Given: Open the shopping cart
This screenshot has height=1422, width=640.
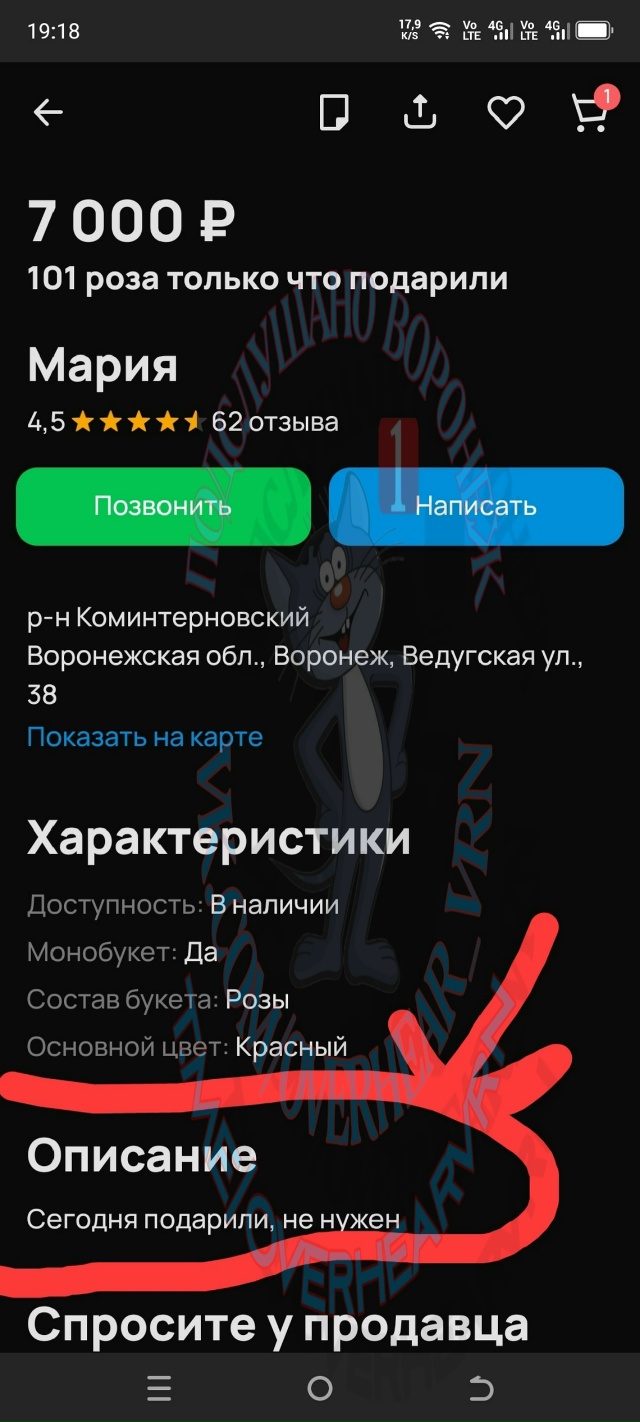Looking at the screenshot, I should [x=590, y=113].
